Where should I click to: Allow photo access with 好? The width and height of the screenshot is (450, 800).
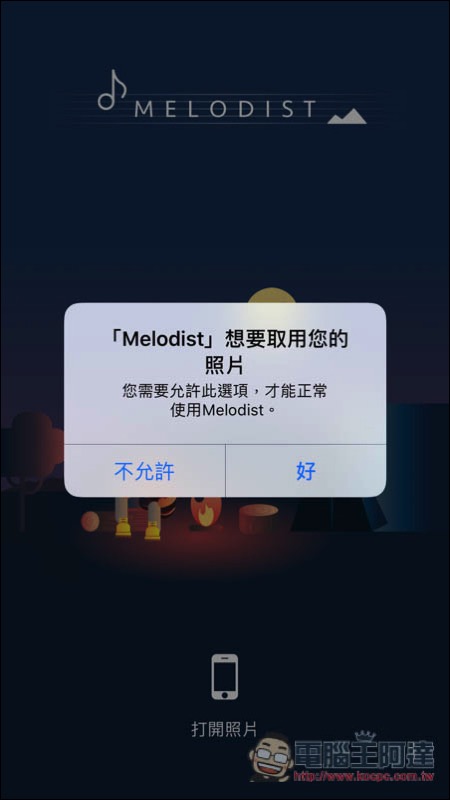click(x=306, y=471)
